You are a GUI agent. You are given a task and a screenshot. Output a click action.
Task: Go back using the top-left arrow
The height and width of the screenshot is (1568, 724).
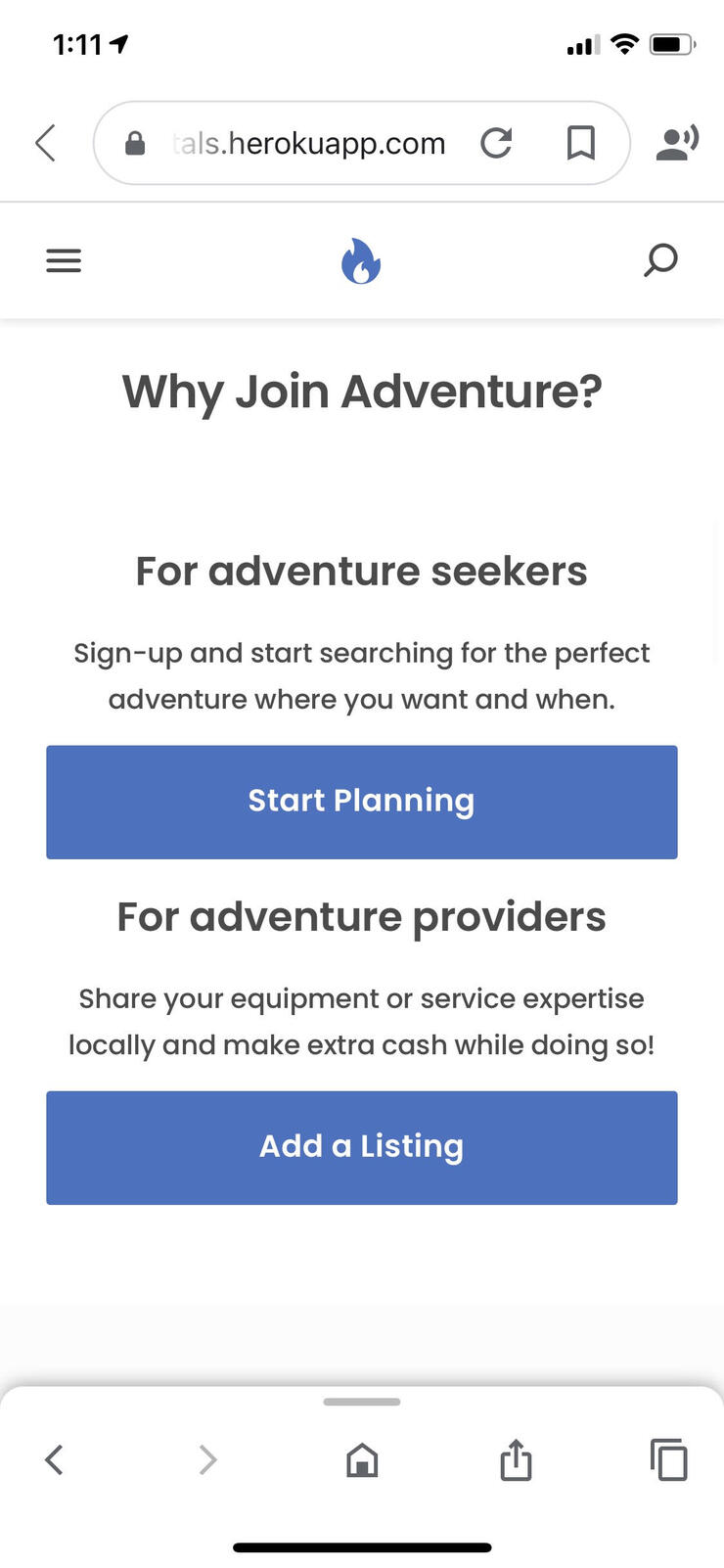[45, 143]
